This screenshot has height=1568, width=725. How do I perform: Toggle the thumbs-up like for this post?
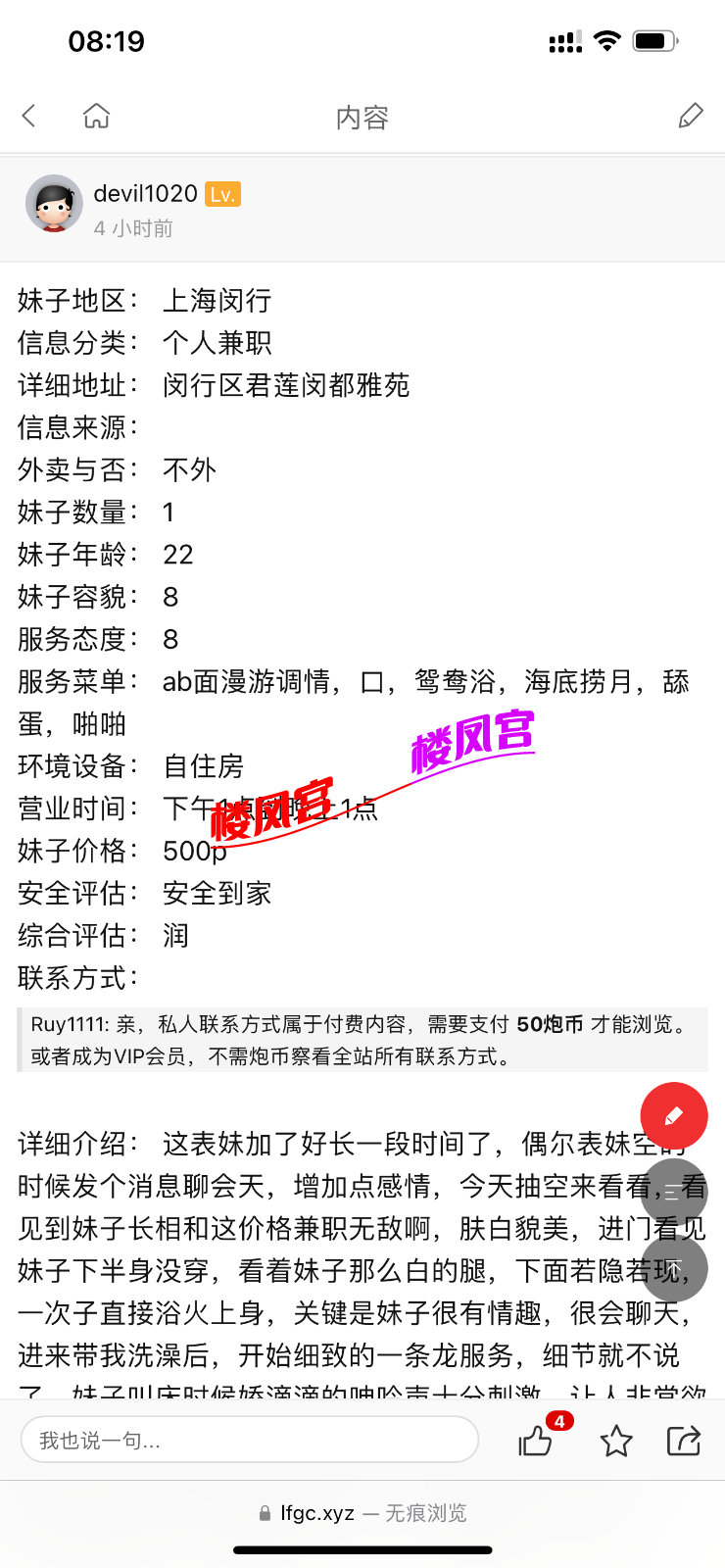click(x=534, y=1441)
